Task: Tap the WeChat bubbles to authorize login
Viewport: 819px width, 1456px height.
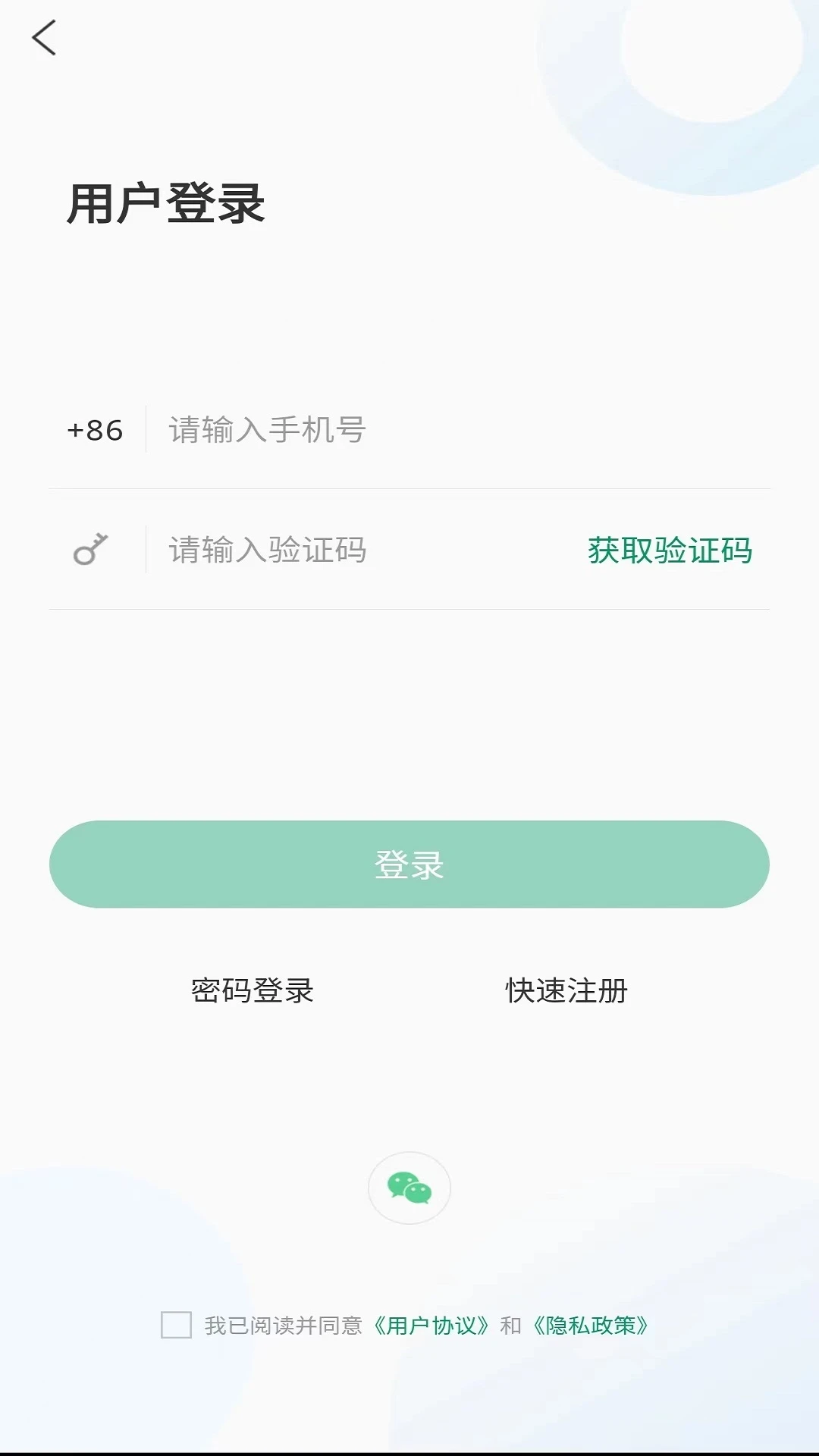Action: tap(409, 1188)
